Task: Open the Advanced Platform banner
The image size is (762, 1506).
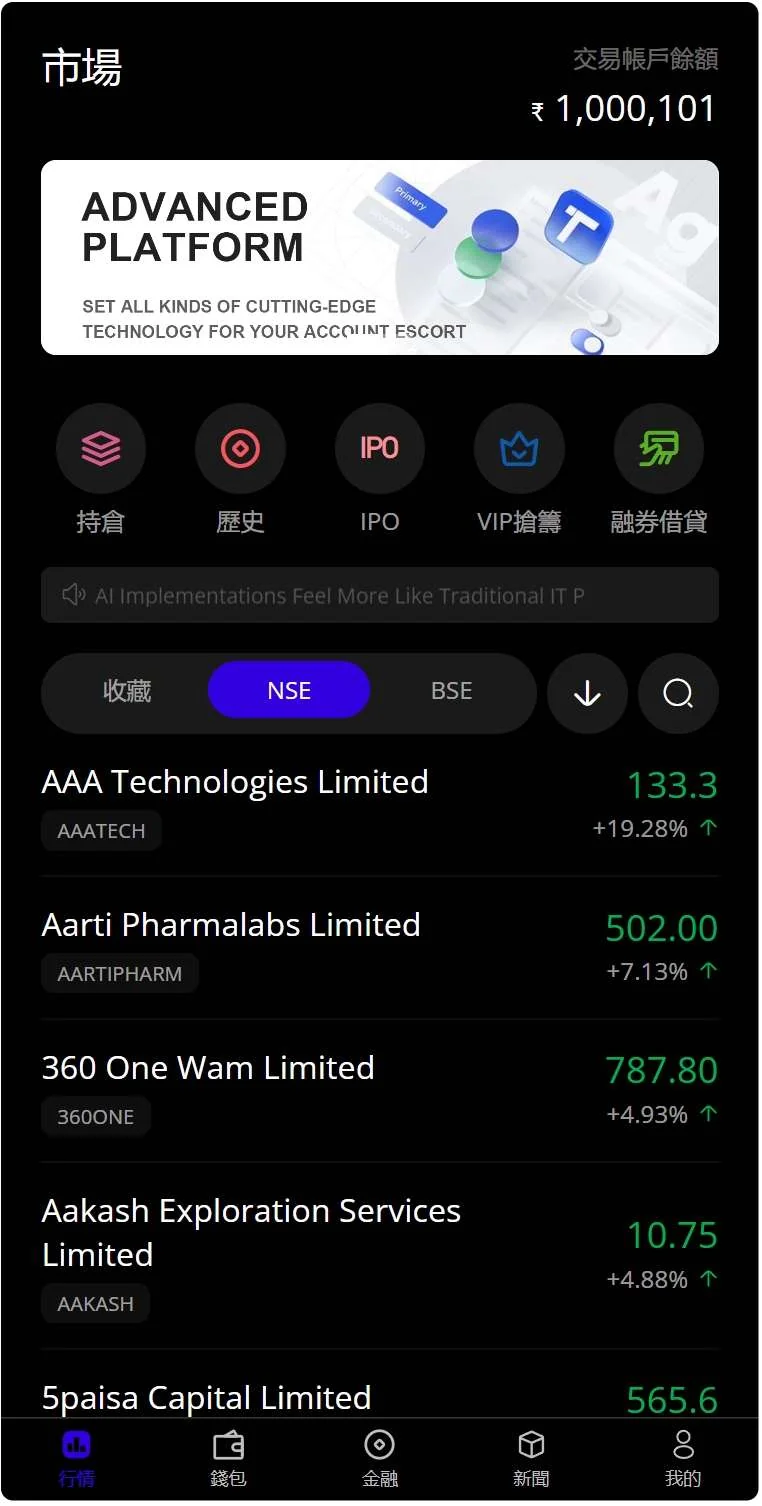Action: (x=380, y=257)
